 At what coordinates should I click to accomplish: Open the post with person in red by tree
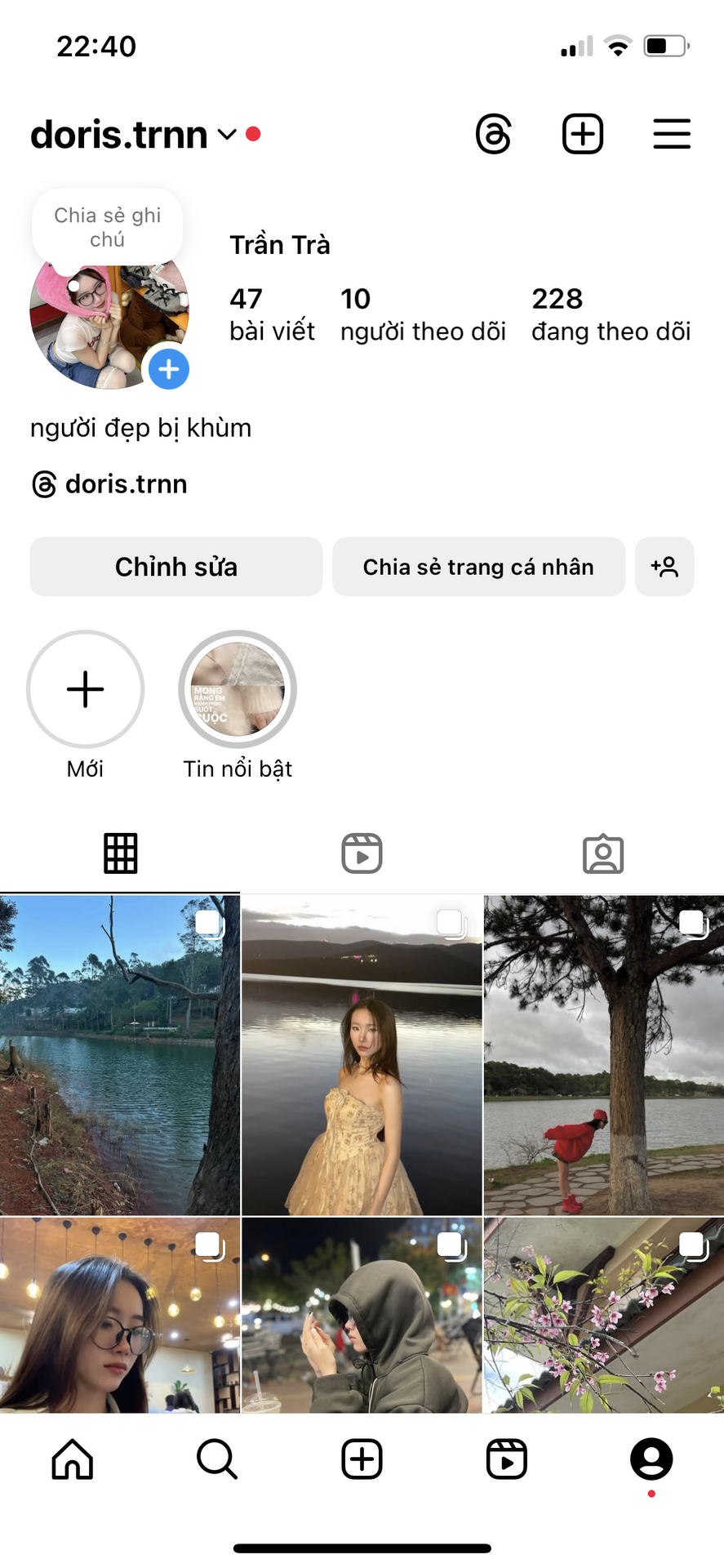603,1055
